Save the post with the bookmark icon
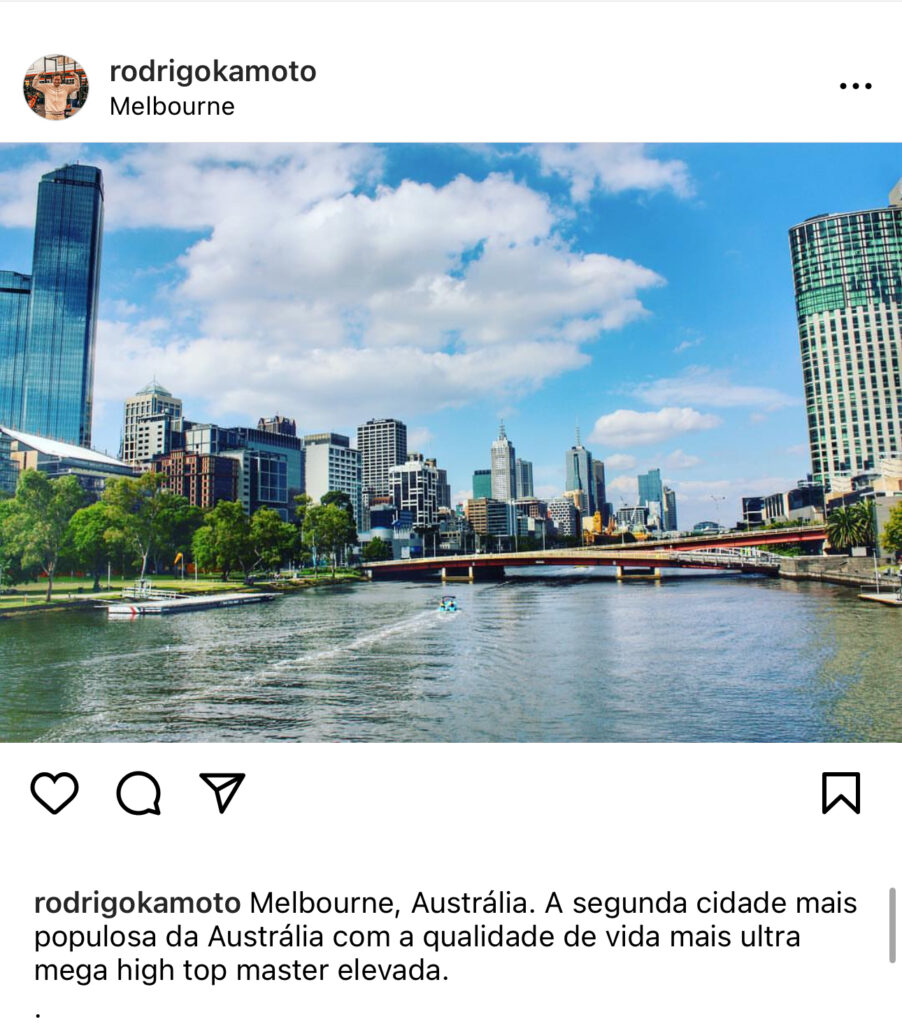 pyautogui.click(x=840, y=793)
